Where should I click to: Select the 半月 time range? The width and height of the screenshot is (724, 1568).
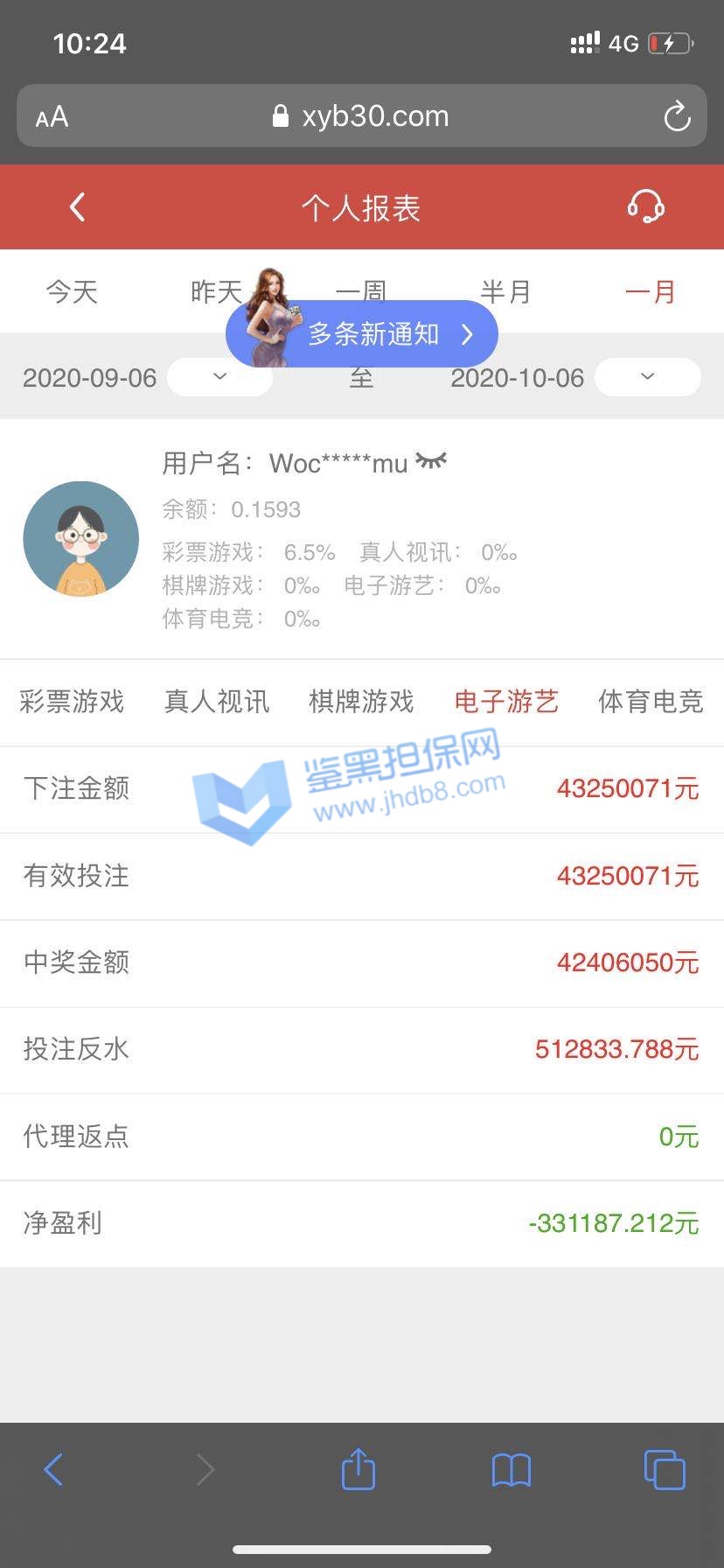(x=506, y=292)
